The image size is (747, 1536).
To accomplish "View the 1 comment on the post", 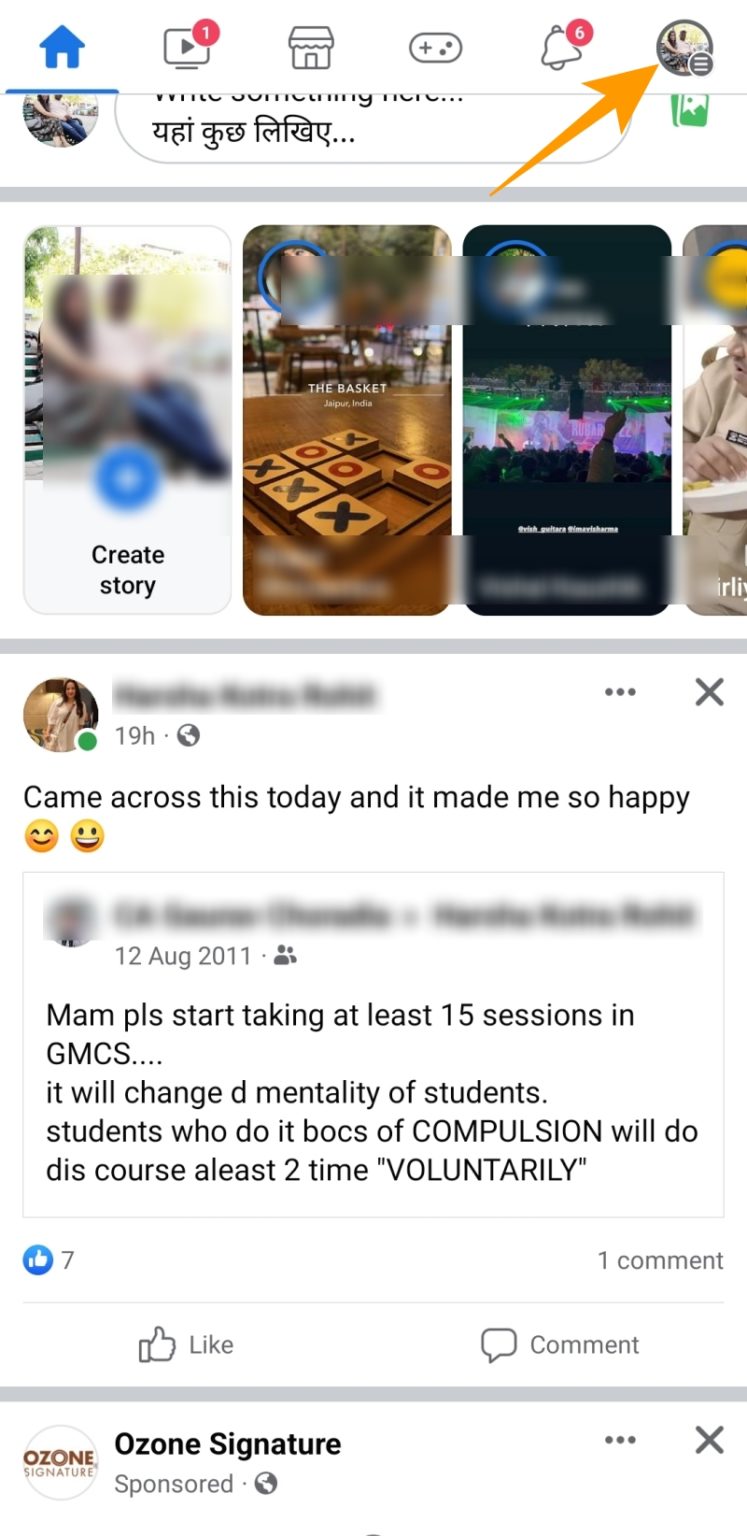I will click(x=660, y=1260).
